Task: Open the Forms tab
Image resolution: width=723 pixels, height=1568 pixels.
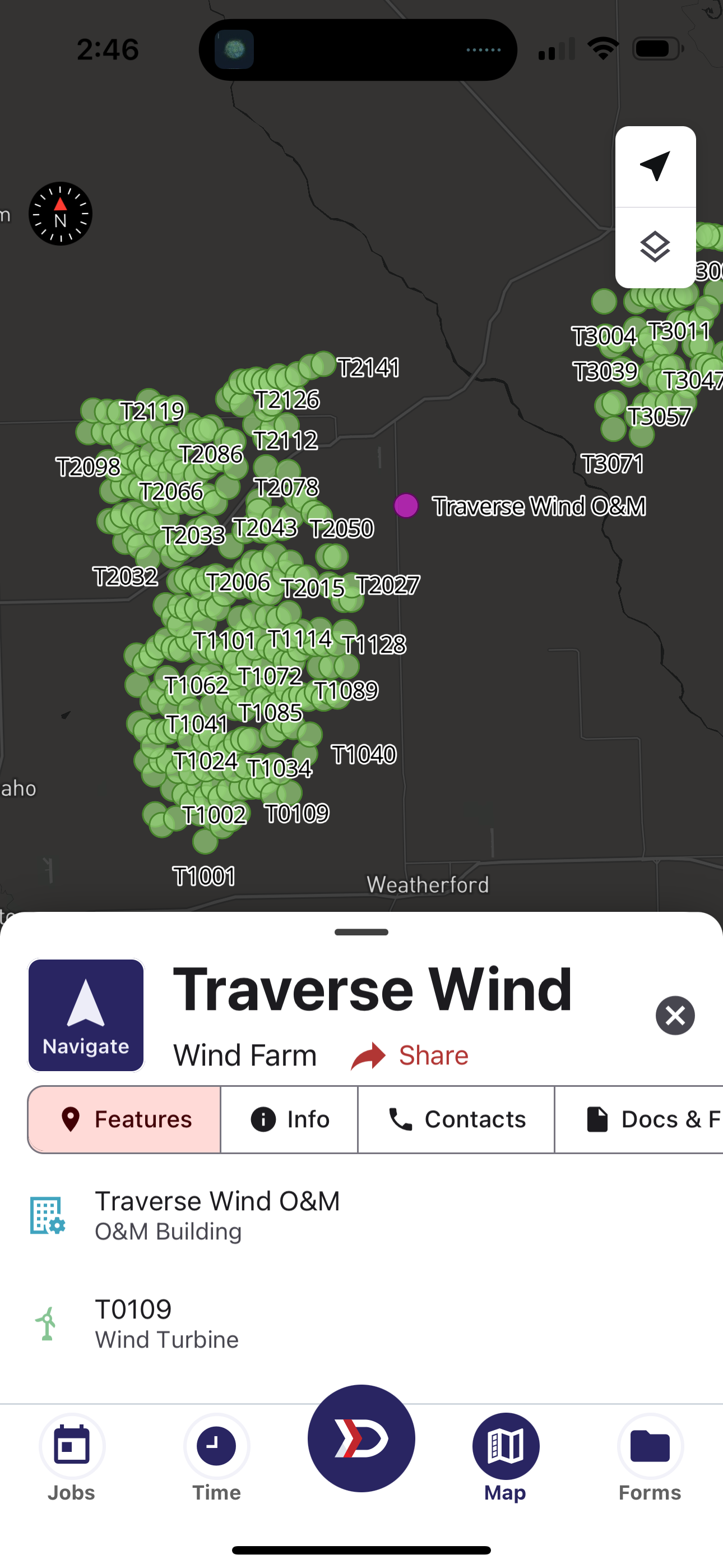Action: [x=650, y=1457]
